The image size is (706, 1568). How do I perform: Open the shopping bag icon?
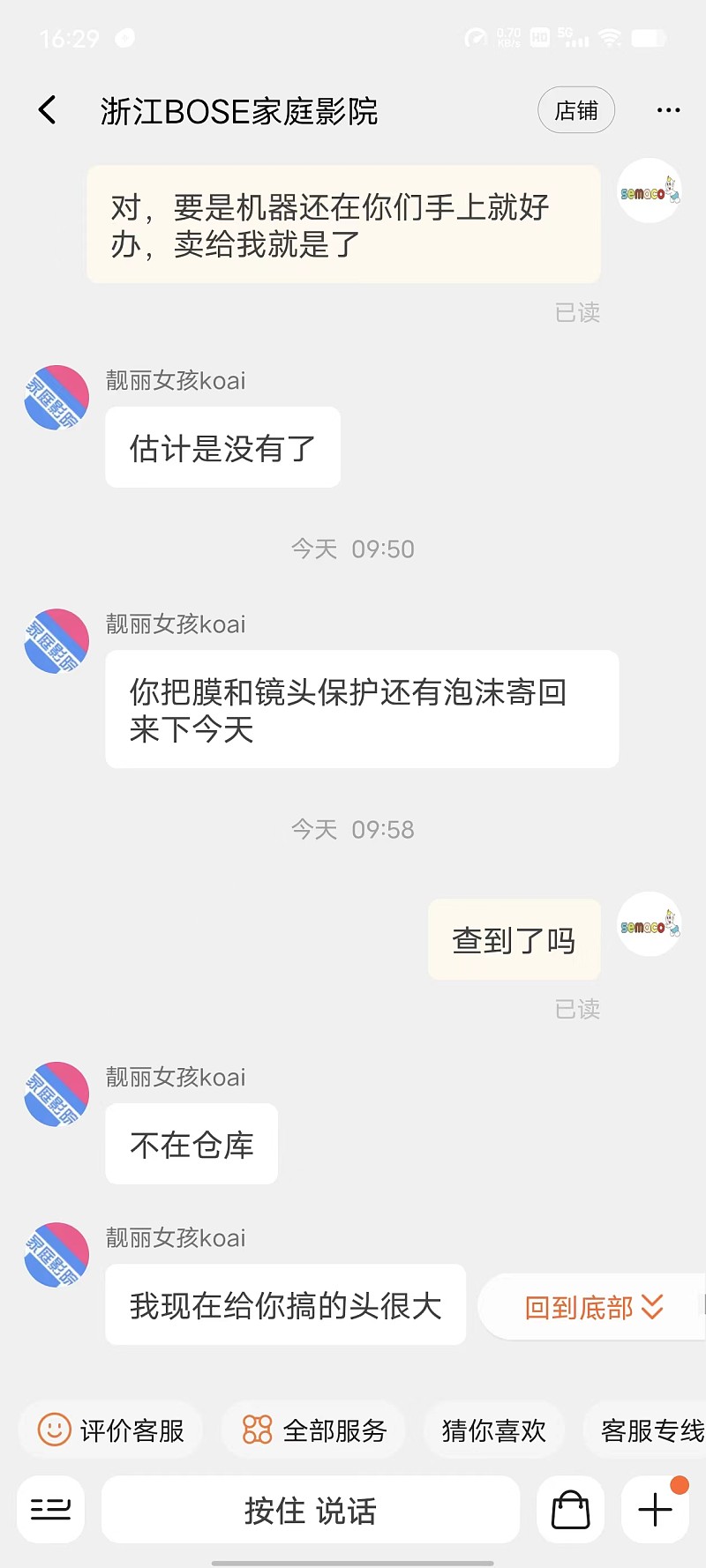pyautogui.click(x=570, y=1509)
